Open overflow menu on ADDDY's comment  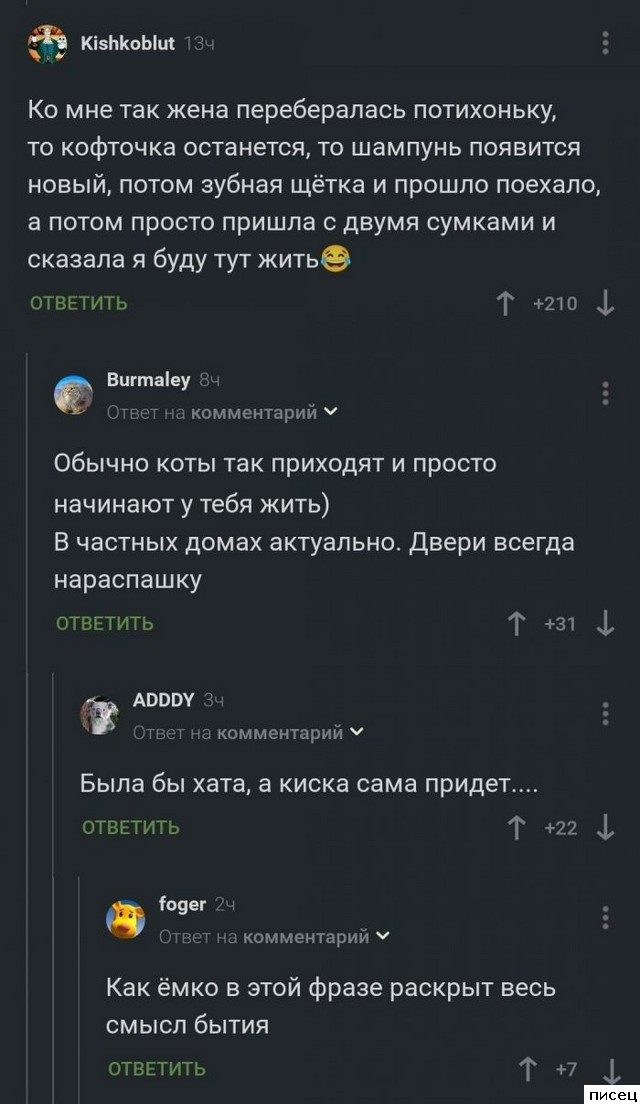(605, 713)
